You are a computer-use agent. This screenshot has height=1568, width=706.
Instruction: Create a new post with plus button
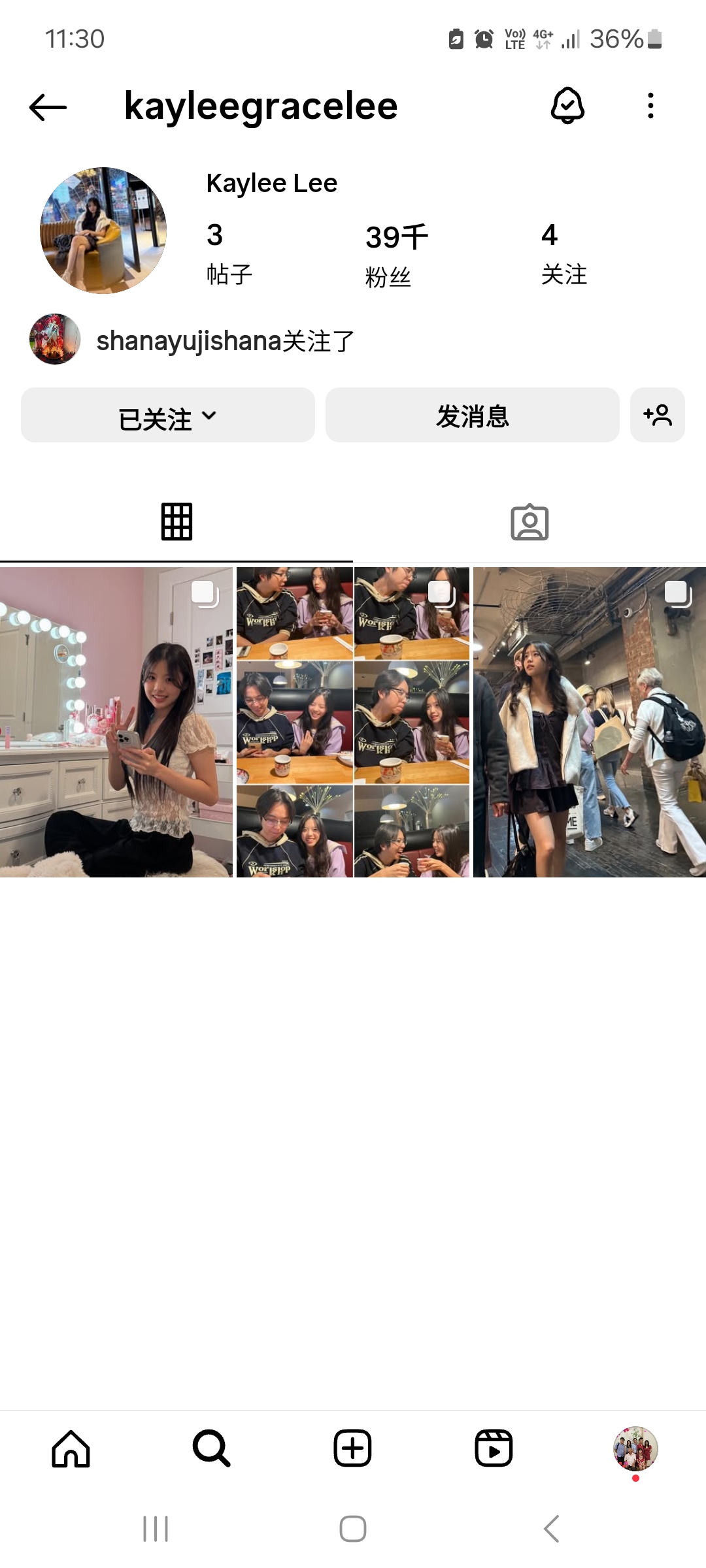point(353,1448)
